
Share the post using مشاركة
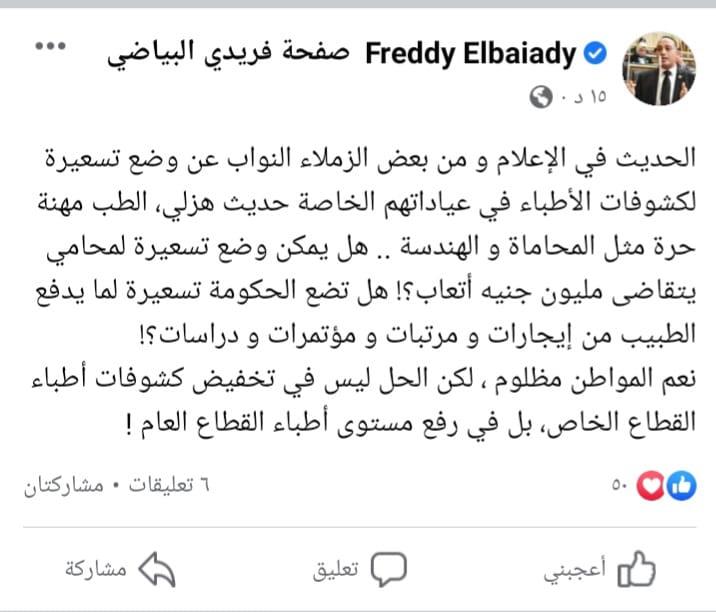[120, 570]
